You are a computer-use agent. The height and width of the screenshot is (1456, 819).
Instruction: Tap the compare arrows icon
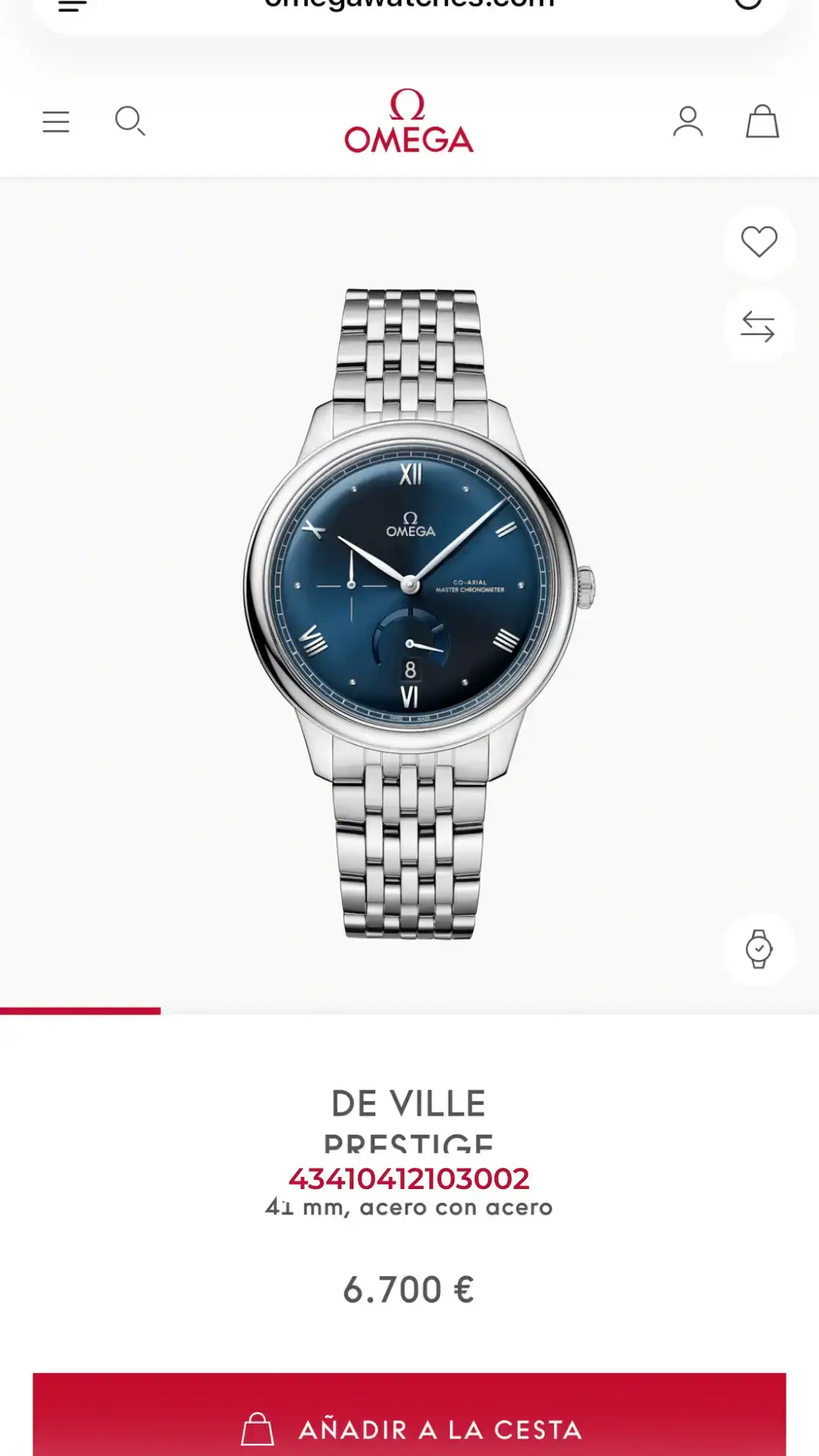(758, 327)
